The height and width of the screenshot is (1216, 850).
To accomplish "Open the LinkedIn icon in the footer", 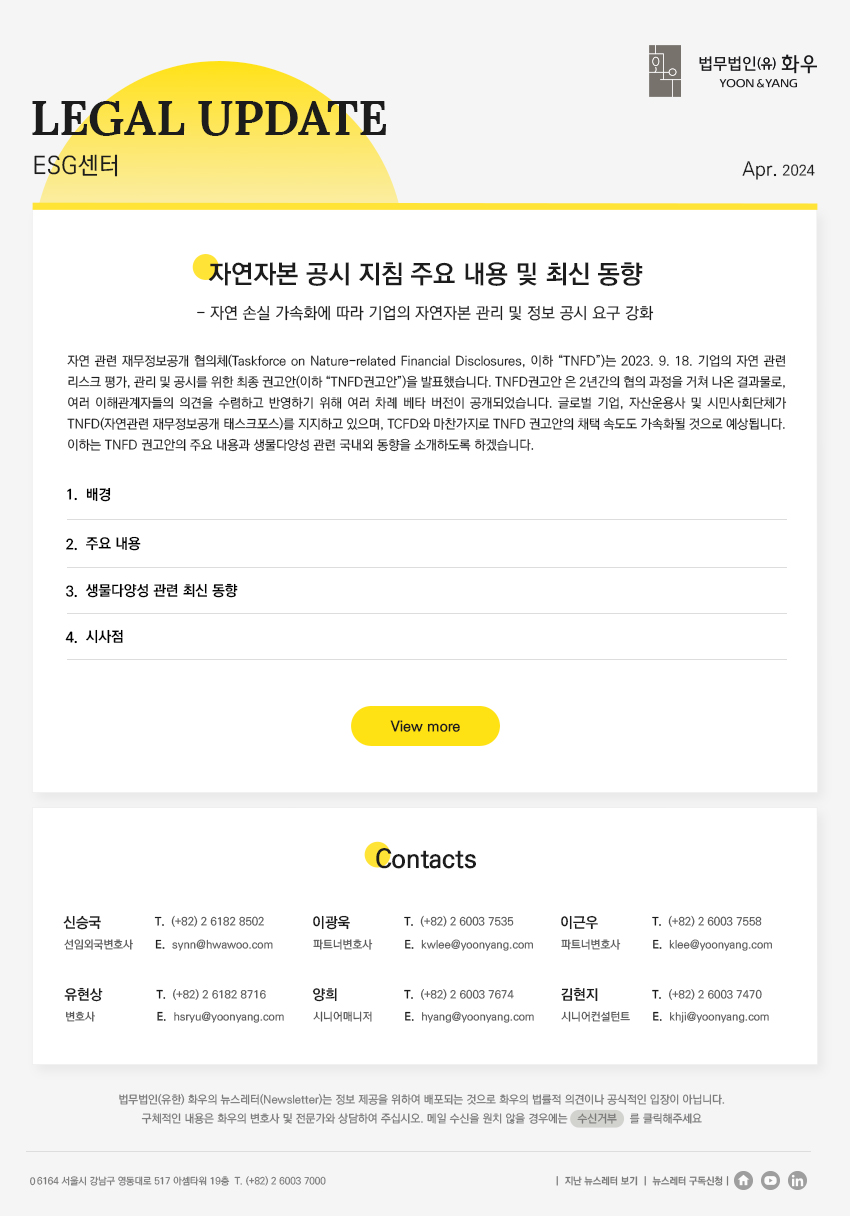I will pos(797,1181).
